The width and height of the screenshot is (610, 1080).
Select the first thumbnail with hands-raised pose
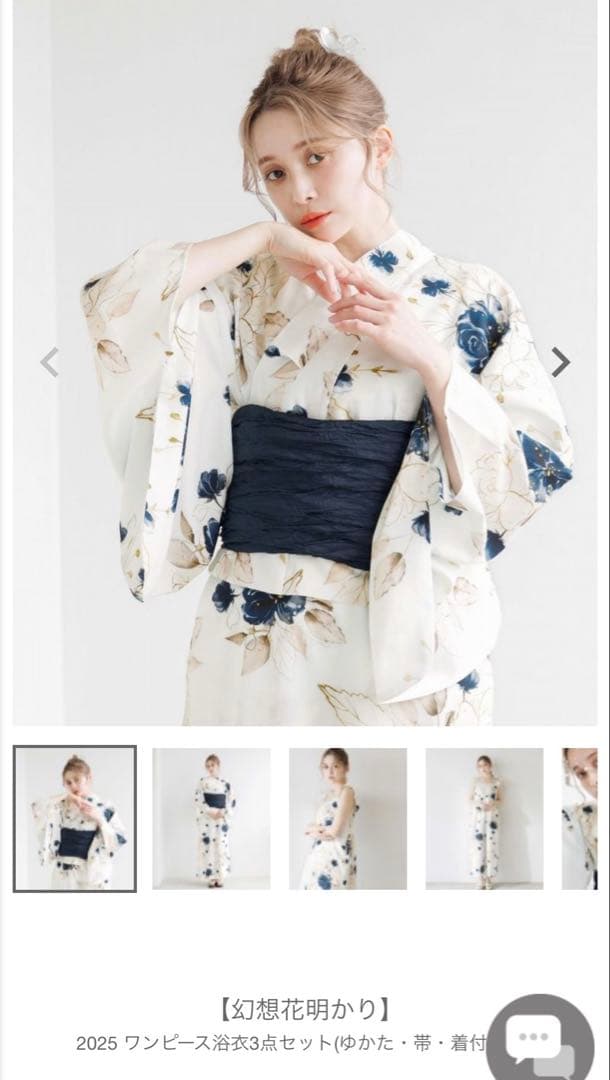point(75,818)
